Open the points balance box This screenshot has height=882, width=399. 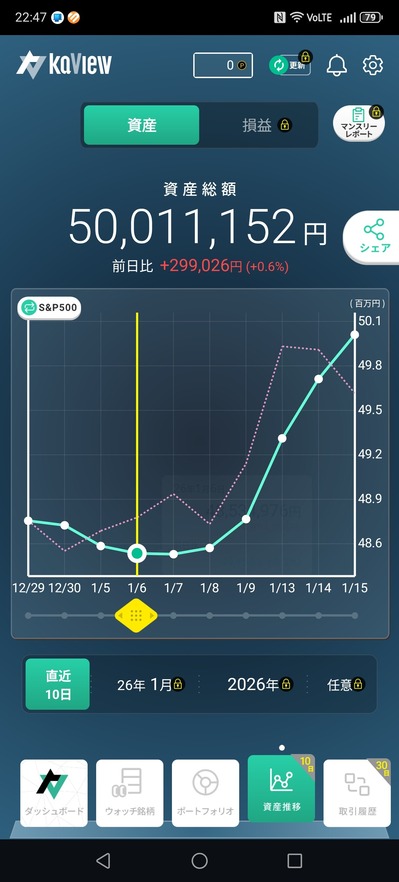pyautogui.click(x=223, y=65)
